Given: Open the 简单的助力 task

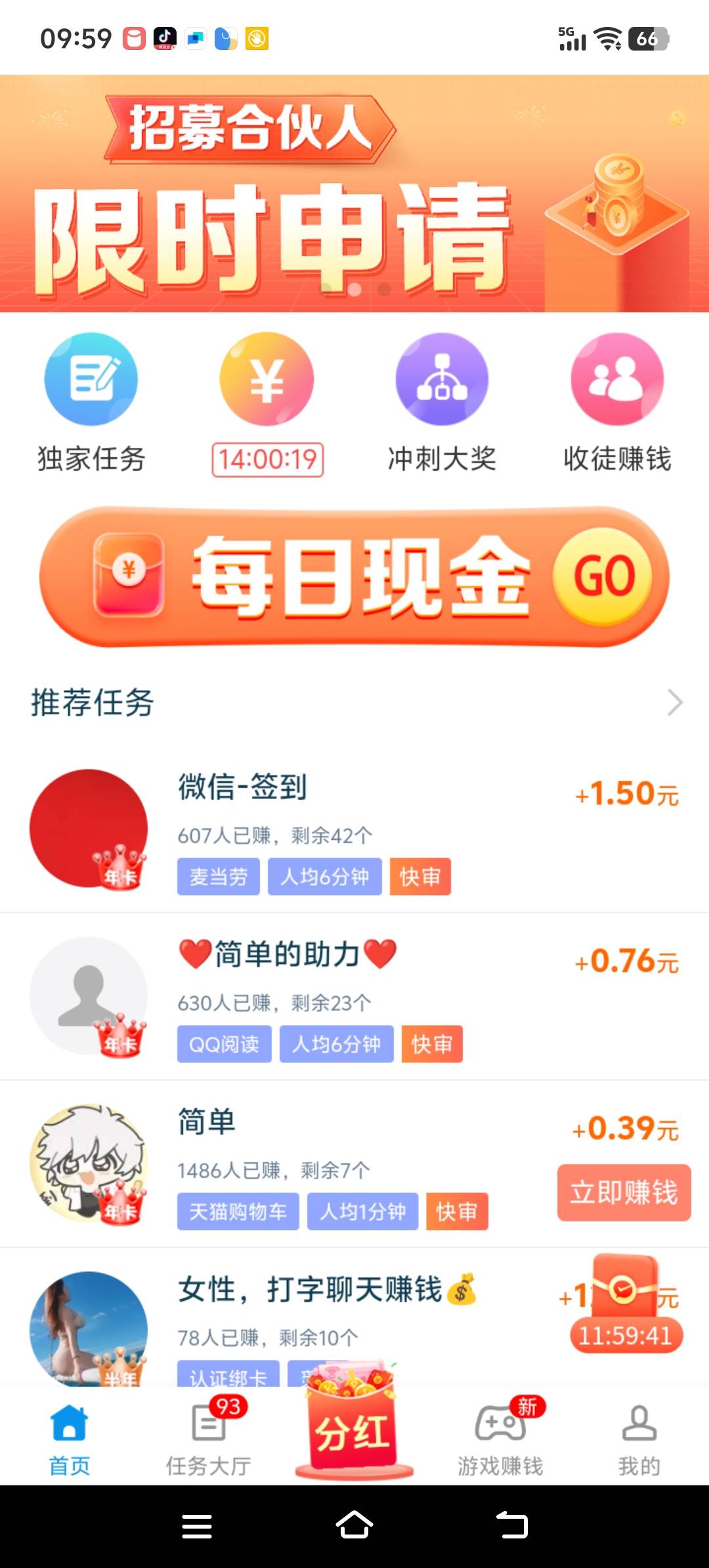Looking at the screenshot, I should 354,996.
